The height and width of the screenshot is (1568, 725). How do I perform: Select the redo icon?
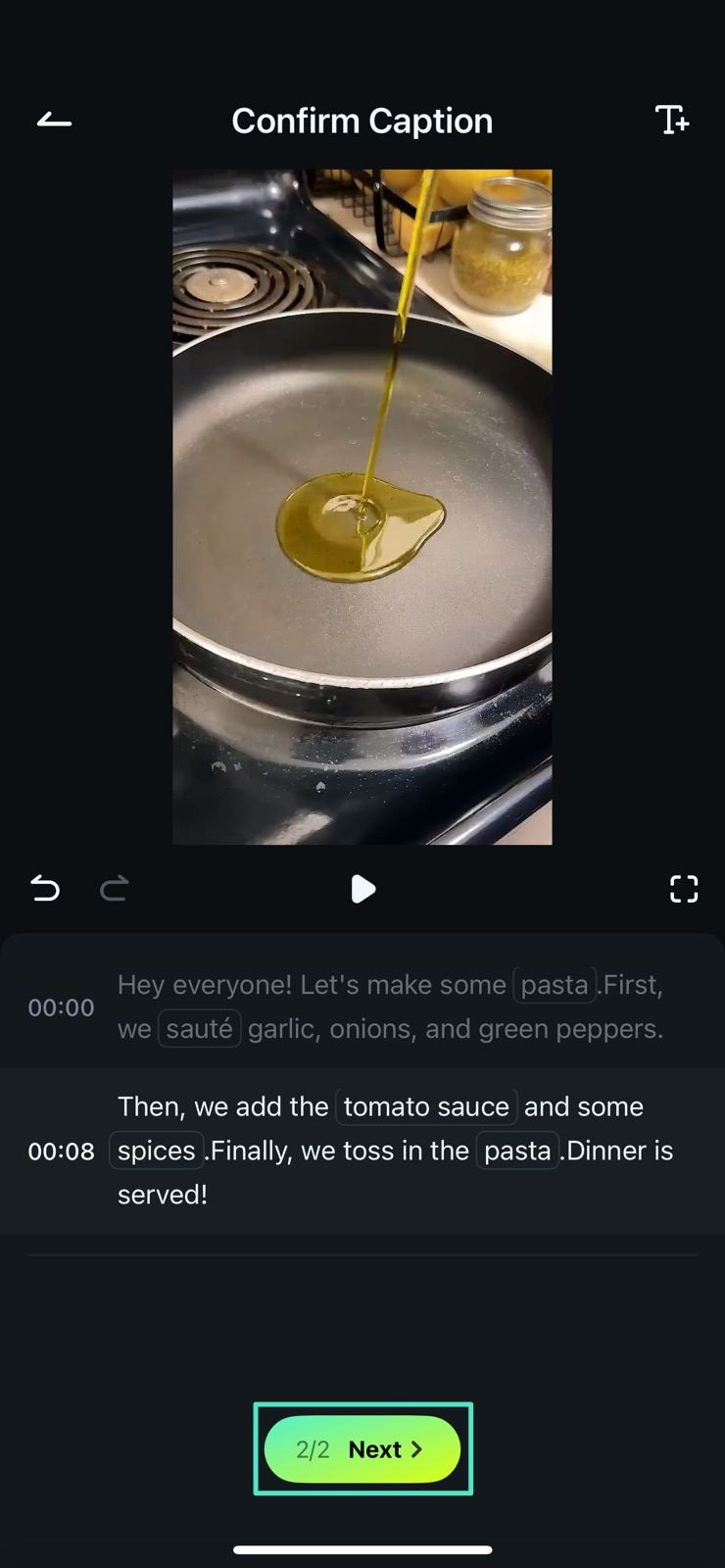click(114, 889)
